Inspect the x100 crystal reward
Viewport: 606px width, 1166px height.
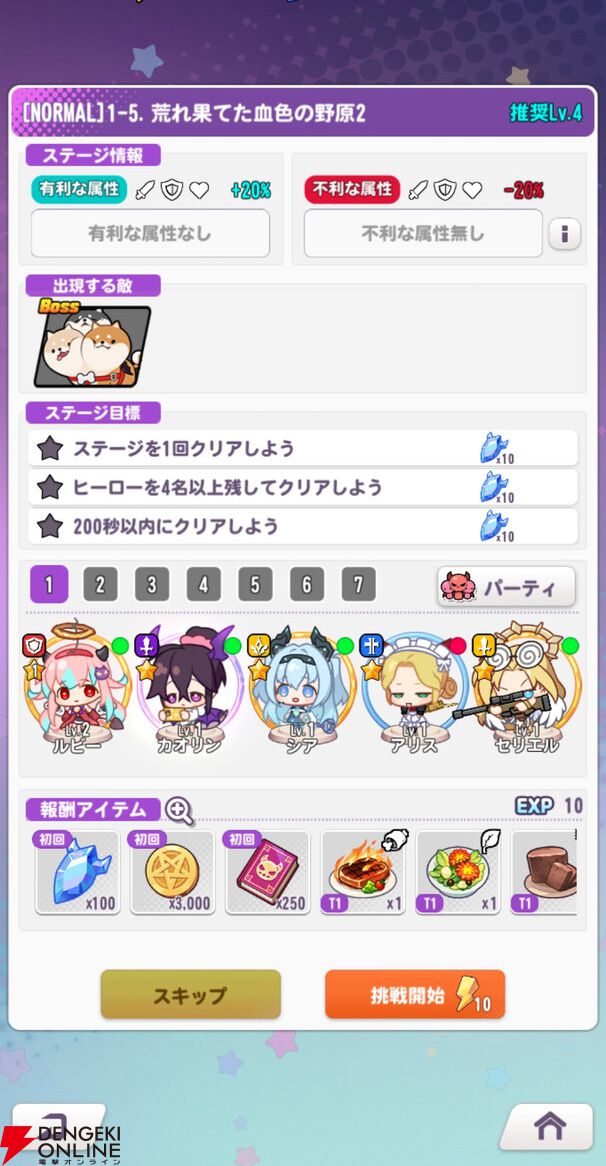click(77, 872)
